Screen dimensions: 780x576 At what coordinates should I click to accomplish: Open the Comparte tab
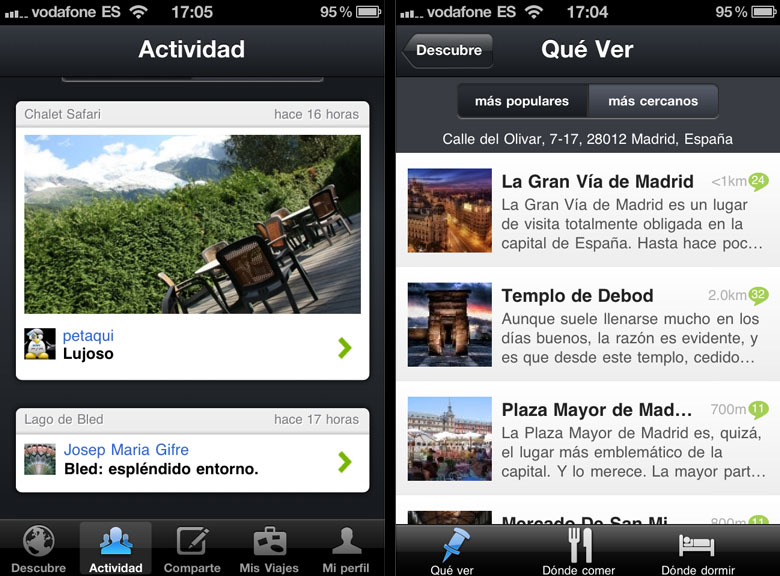192,549
